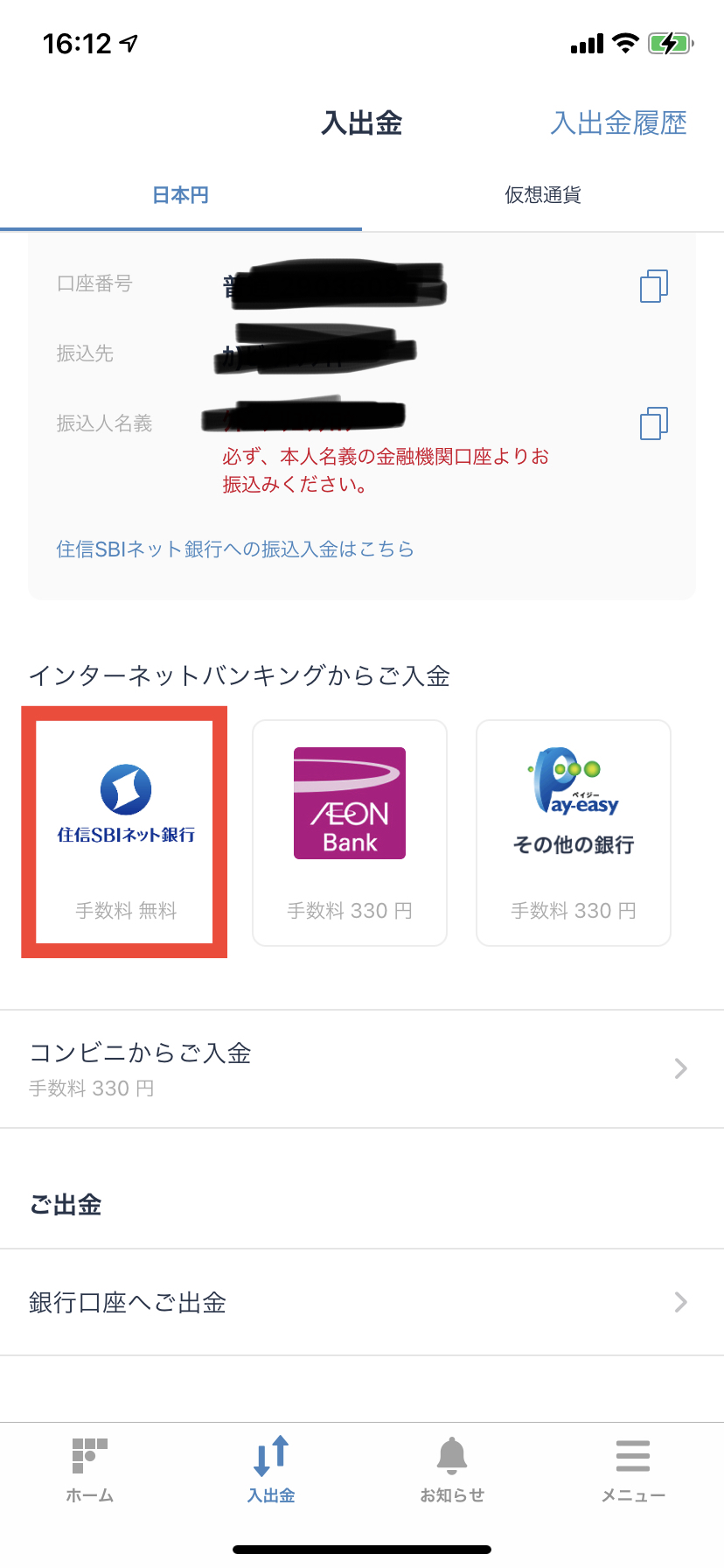The height and width of the screenshot is (1568, 724).
Task: Switch to the 仮想通貨 tab
Action: [543, 195]
